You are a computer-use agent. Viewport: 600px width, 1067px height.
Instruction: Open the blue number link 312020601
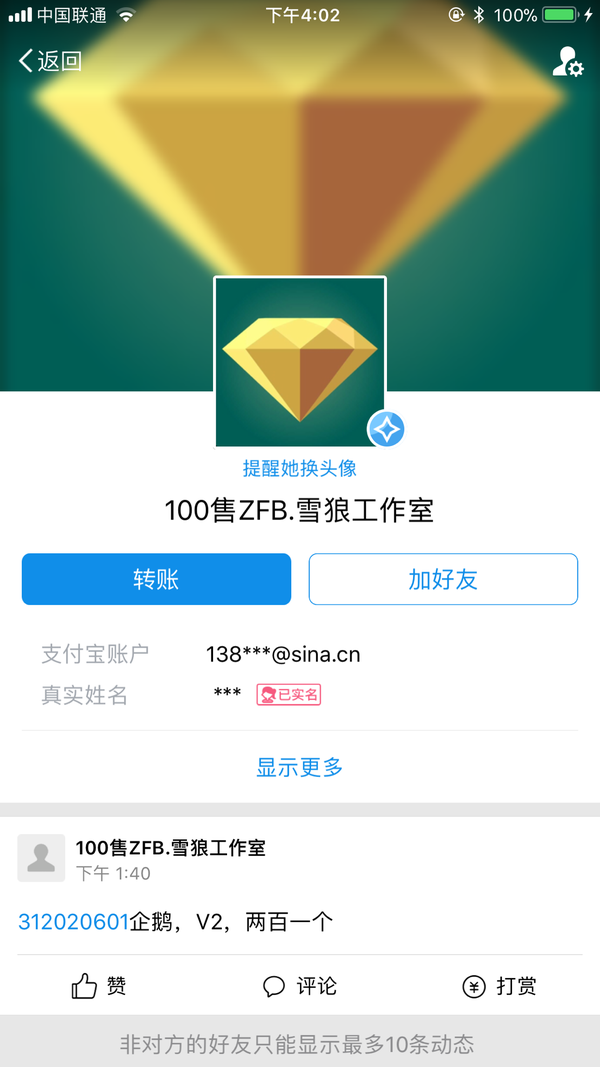(73, 922)
